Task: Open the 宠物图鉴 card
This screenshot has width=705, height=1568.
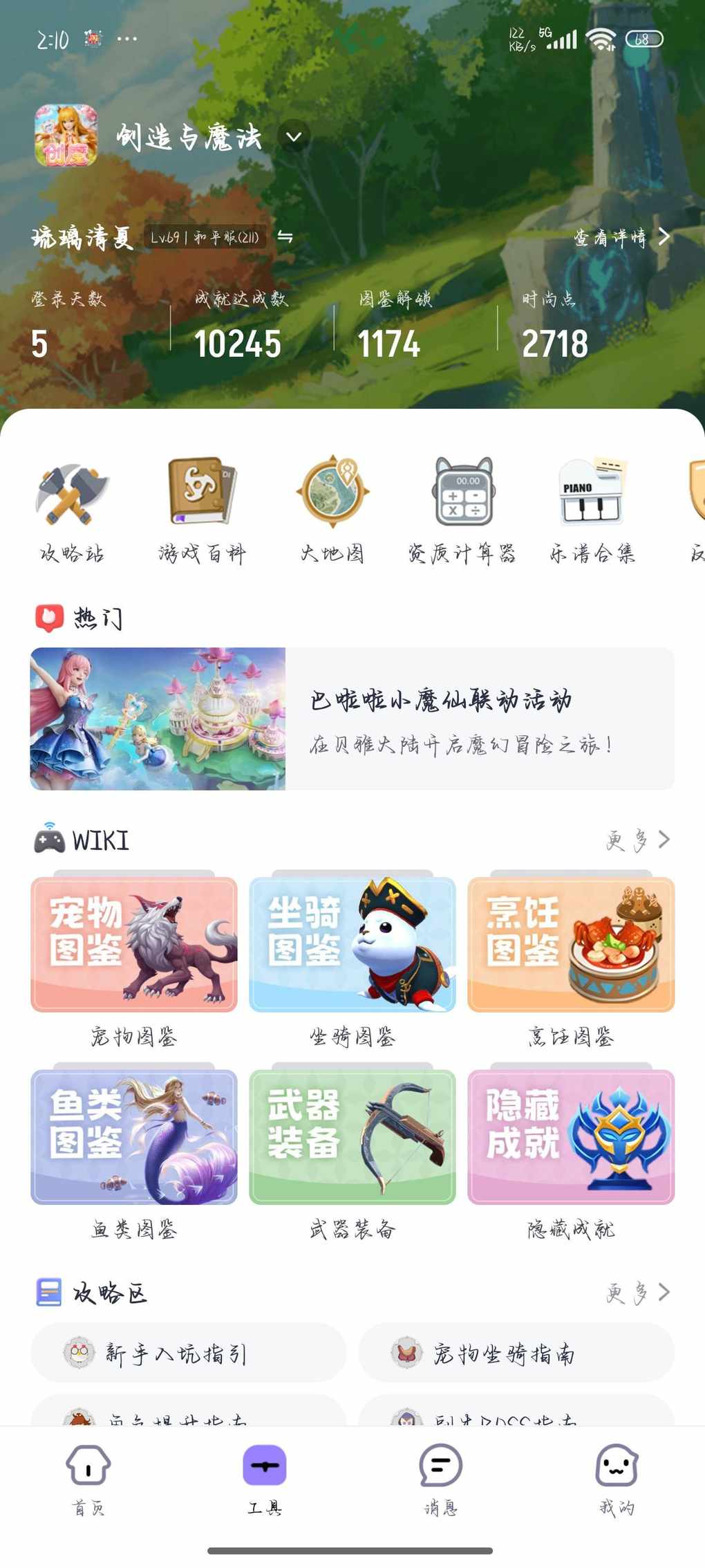Action: pos(134,944)
